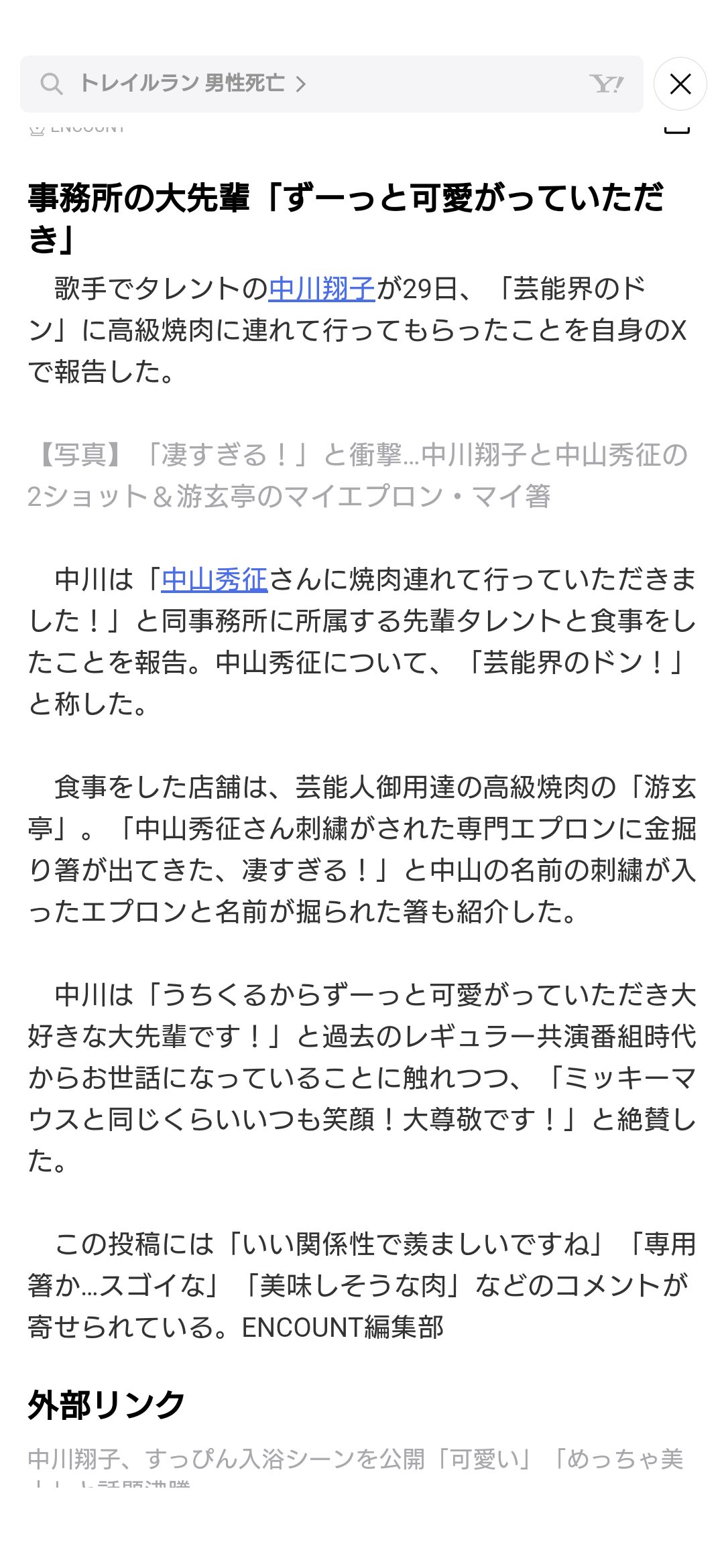The image size is (724, 1568).
Task: Close the article view
Action: (680, 84)
